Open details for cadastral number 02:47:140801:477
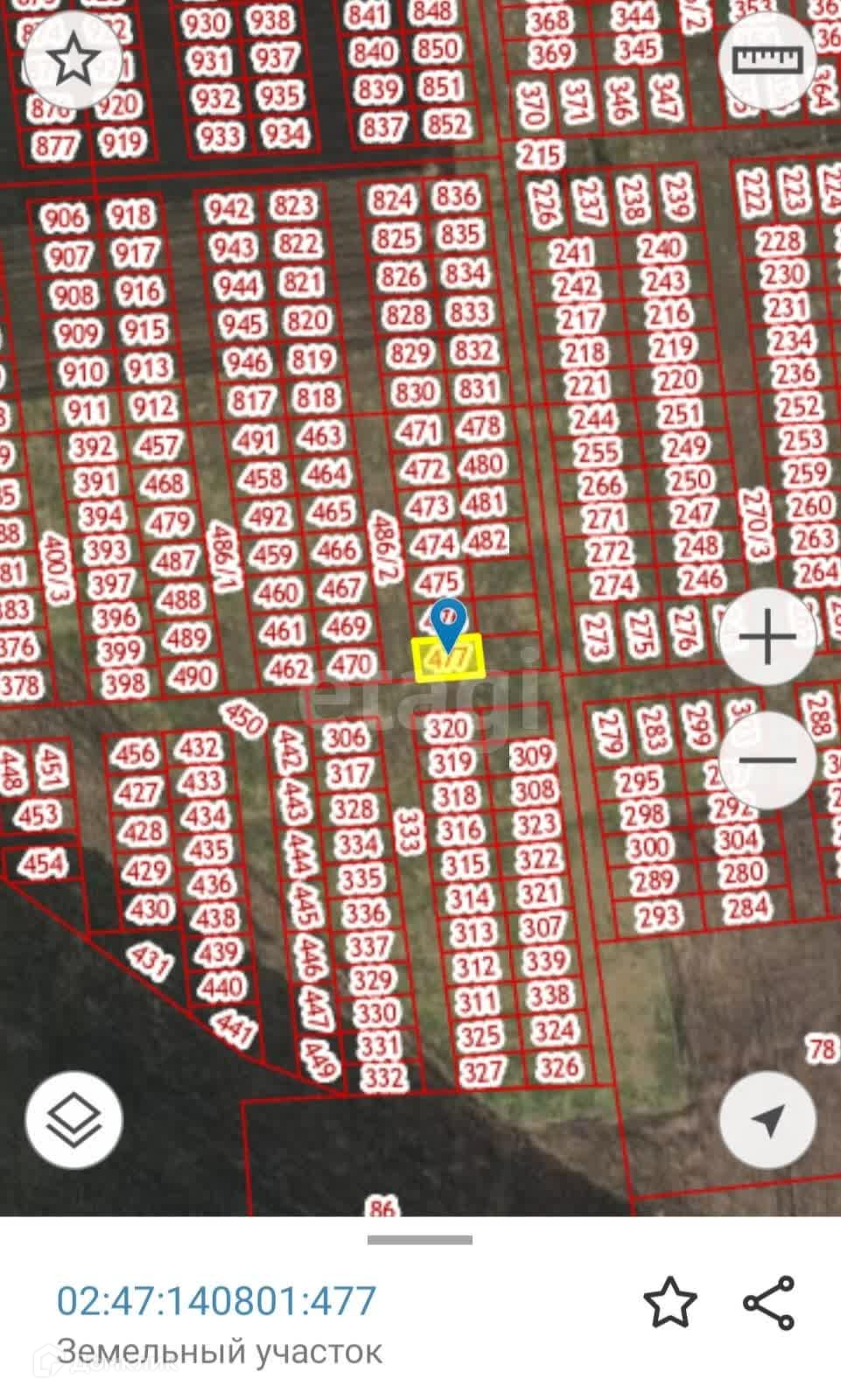This screenshot has width=841, height=1400. pyautogui.click(x=216, y=1301)
